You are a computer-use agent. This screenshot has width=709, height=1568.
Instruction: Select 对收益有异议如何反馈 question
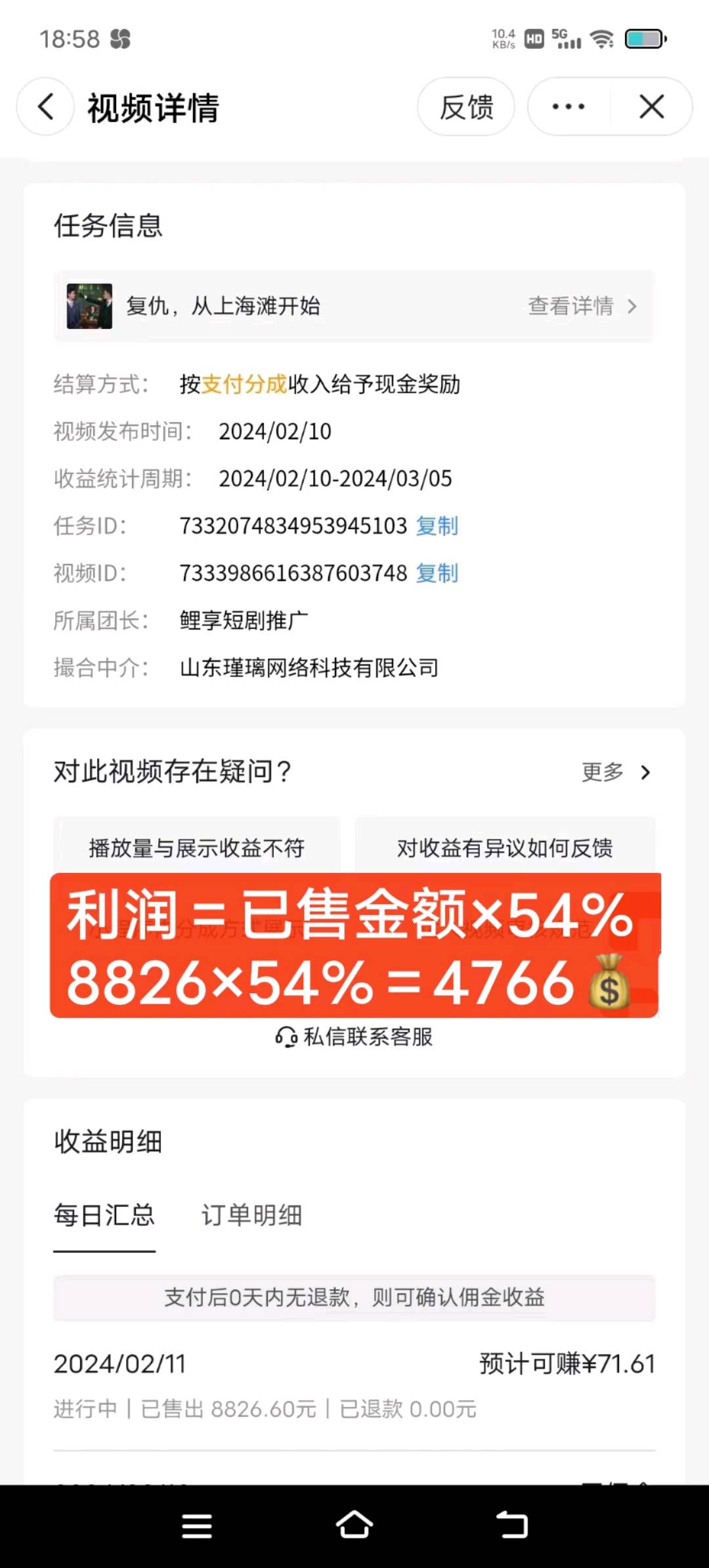point(505,847)
